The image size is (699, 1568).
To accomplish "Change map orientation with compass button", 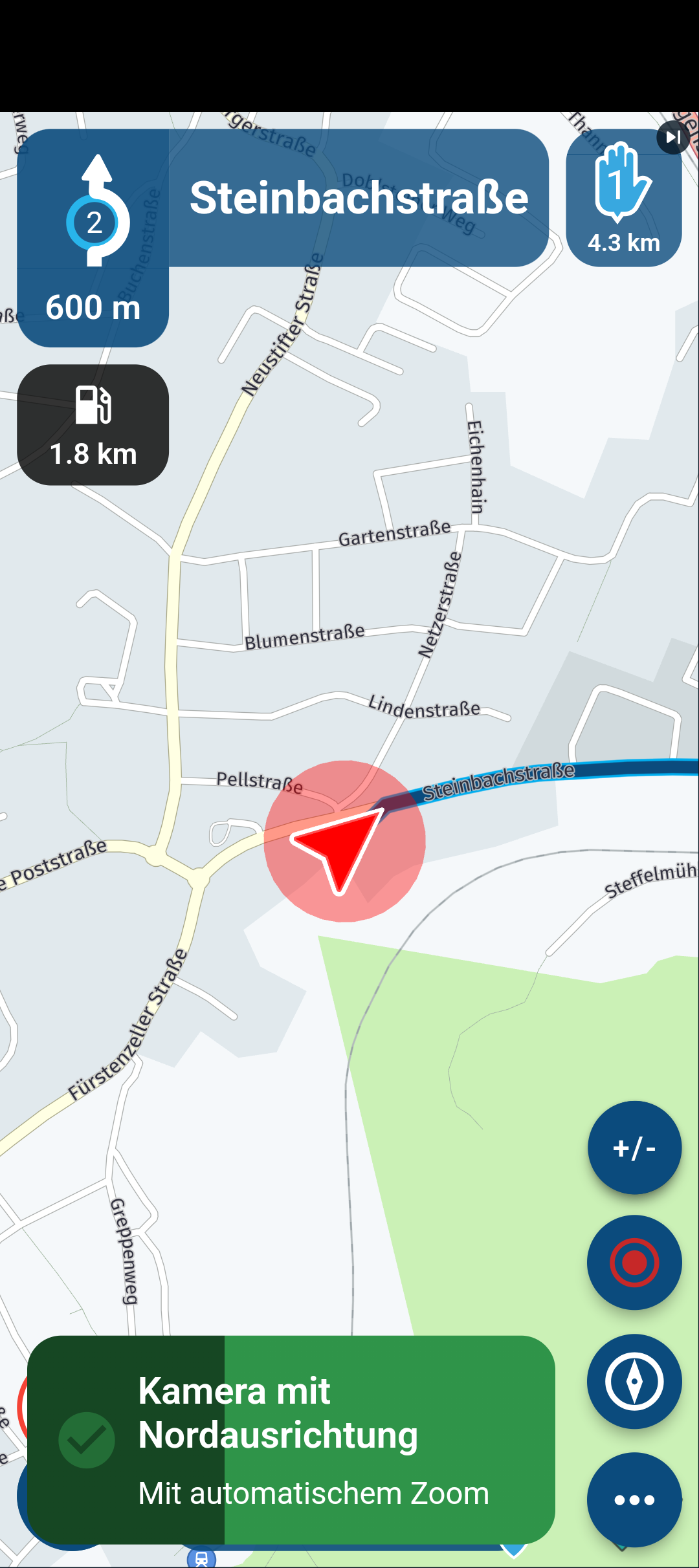I will (x=634, y=1382).
